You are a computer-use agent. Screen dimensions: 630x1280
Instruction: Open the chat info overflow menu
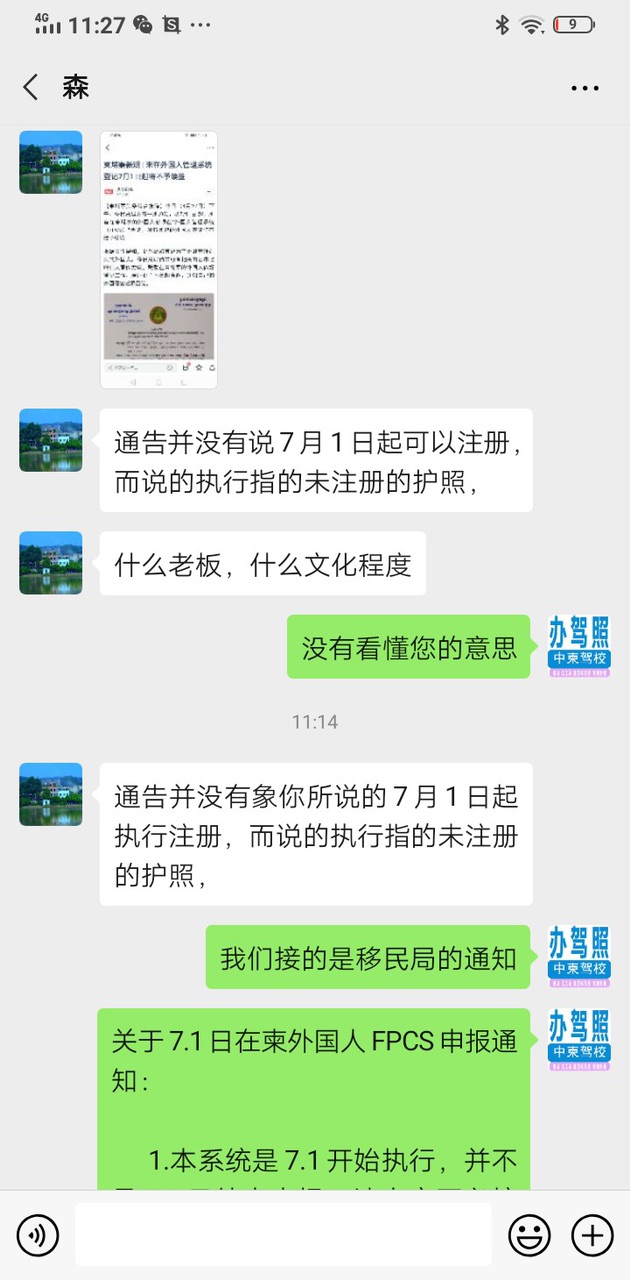(x=585, y=88)
